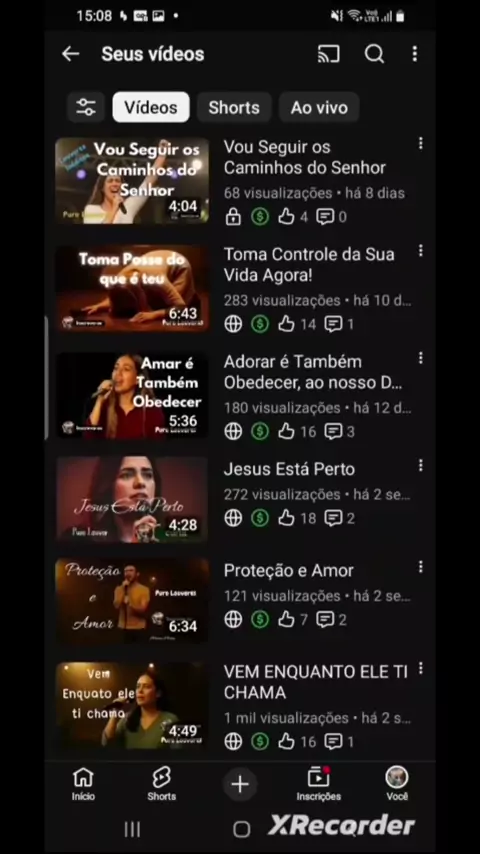
Task: Play the Adorar é Também Obedecer video
Action: 132,395
